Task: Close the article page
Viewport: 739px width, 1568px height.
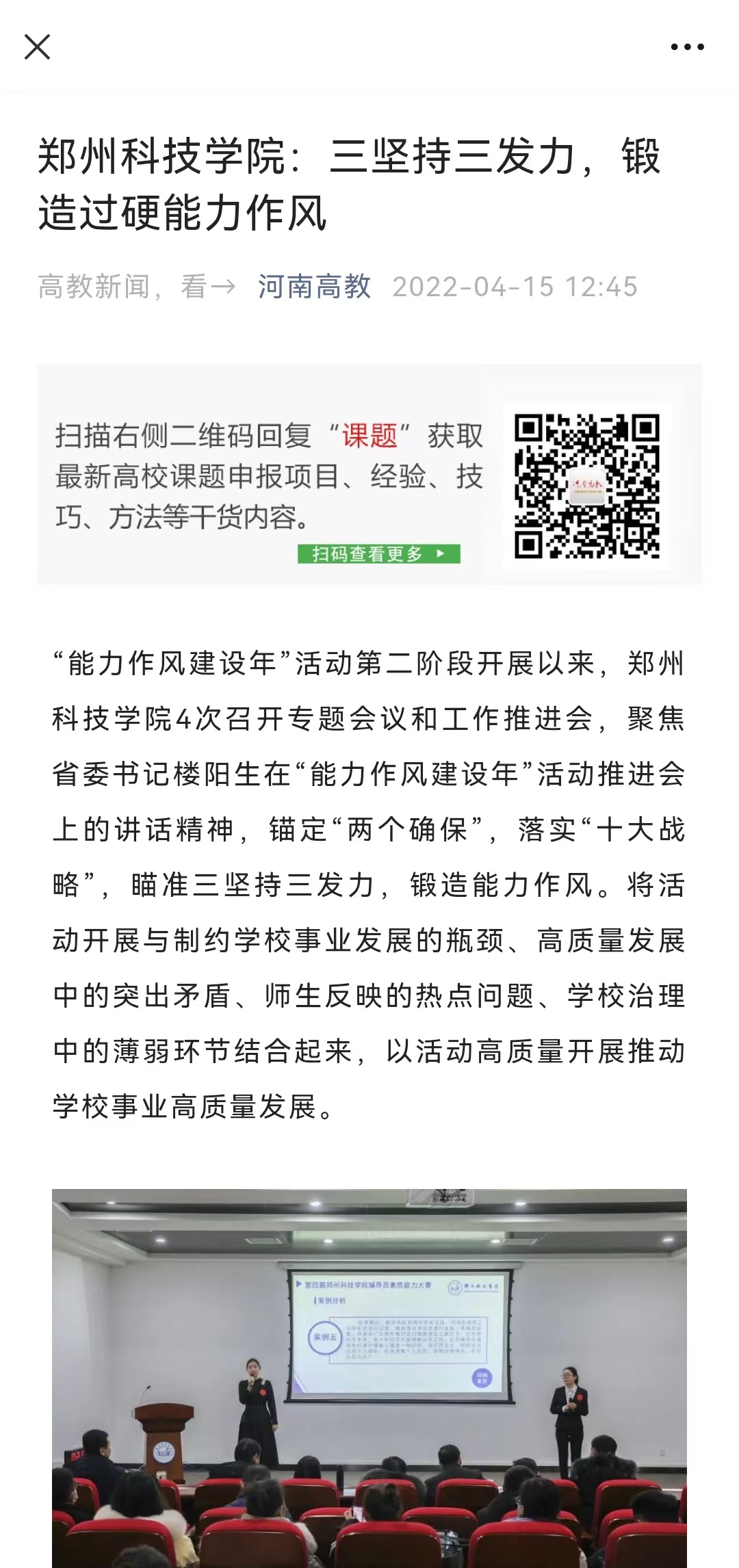Action: (x=37, y=47)
